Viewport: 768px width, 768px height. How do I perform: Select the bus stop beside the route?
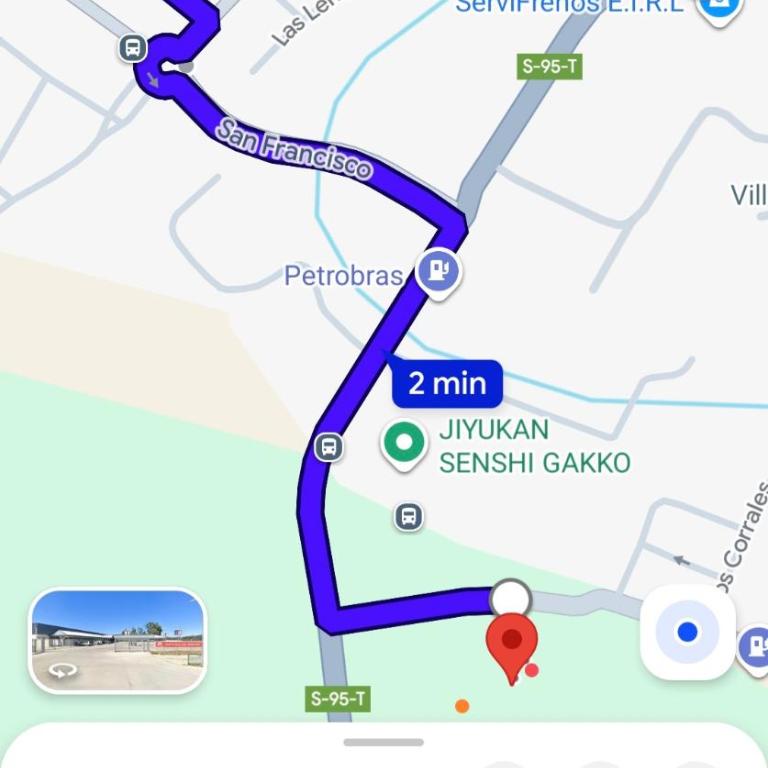click(329, 447)
